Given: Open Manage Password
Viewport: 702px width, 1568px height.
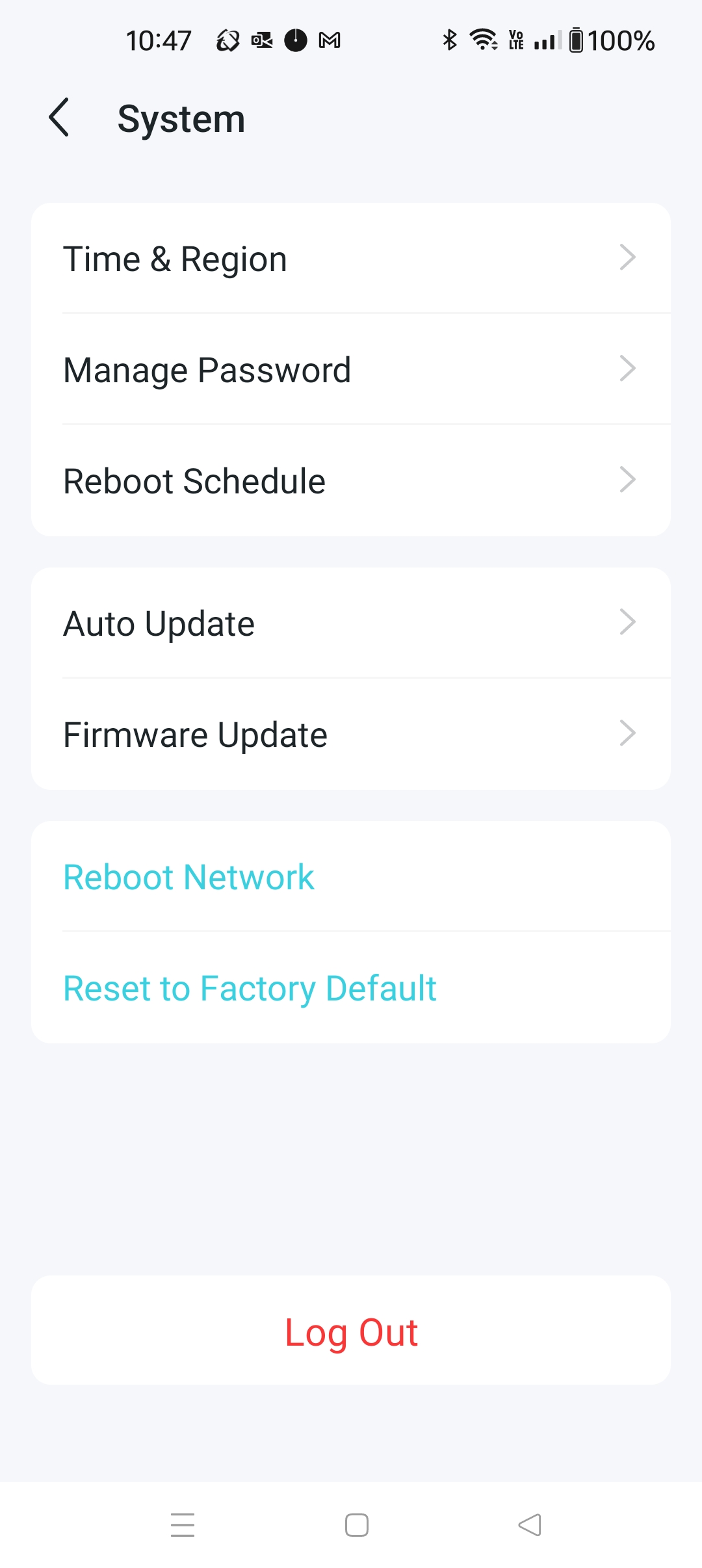Looking at the screenshot, I should click(351, 370).
